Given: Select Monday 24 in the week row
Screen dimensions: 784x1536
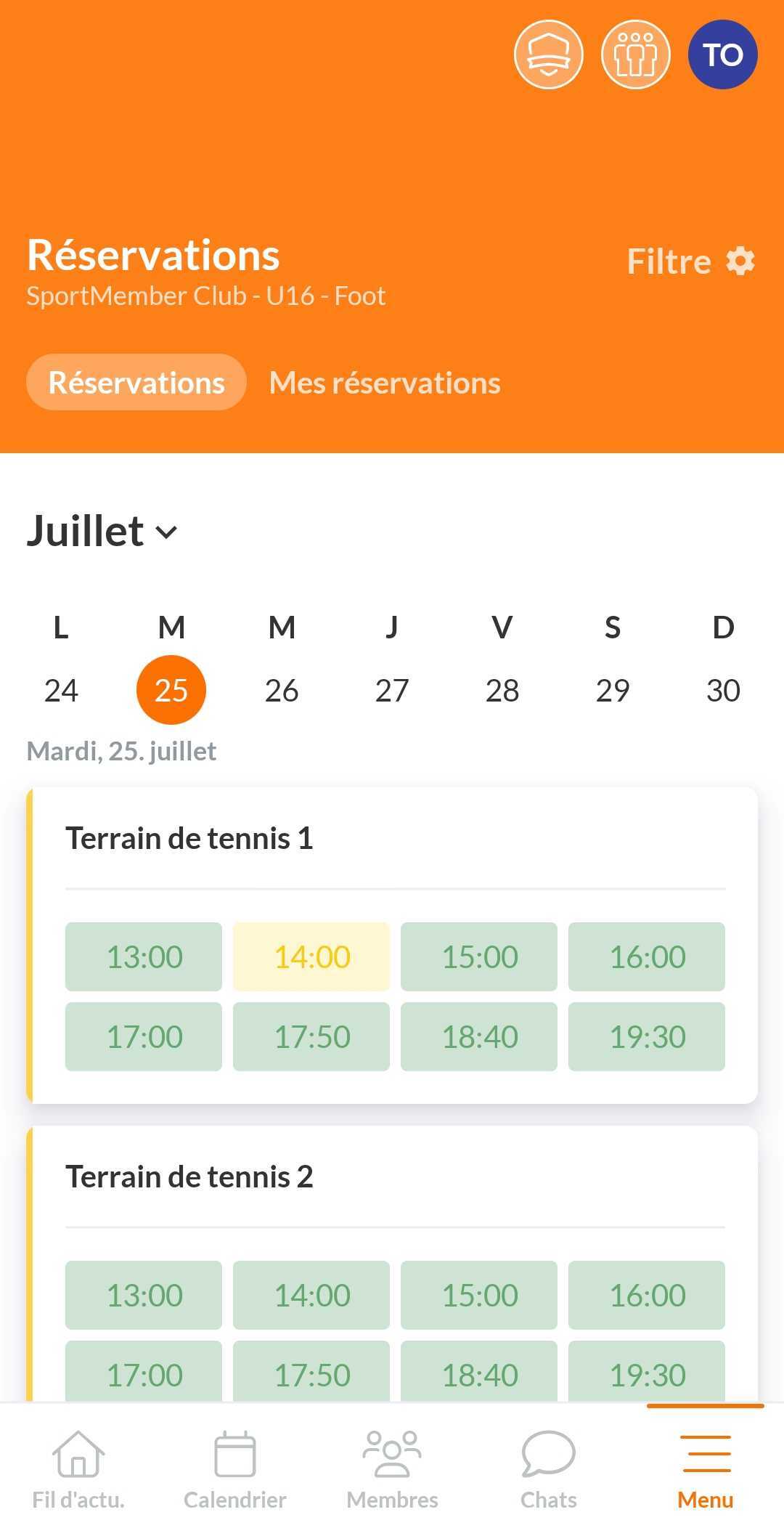Looking at the screenshot, I should pos(61,690).
